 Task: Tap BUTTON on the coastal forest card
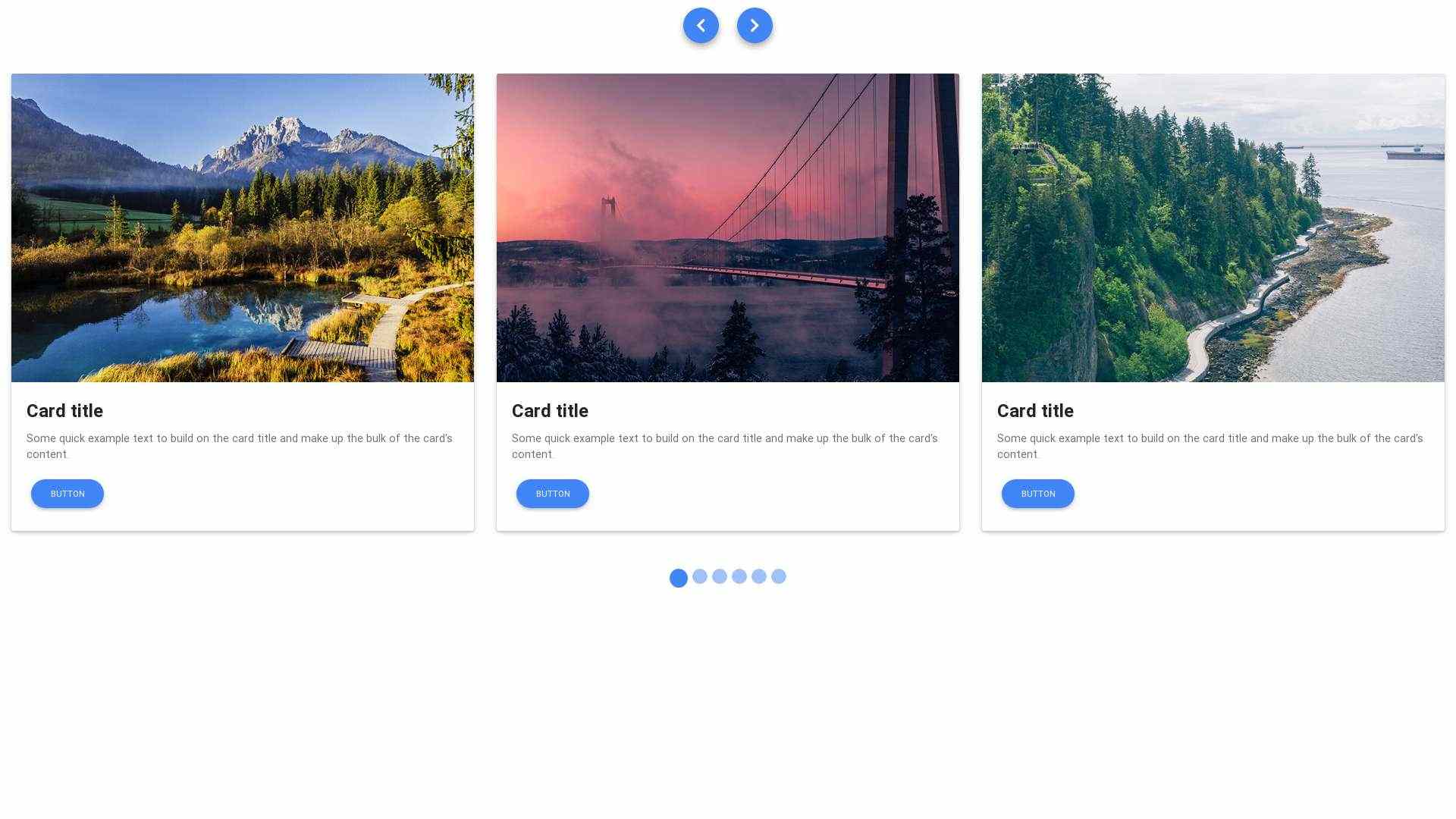tap(1038, 494)
